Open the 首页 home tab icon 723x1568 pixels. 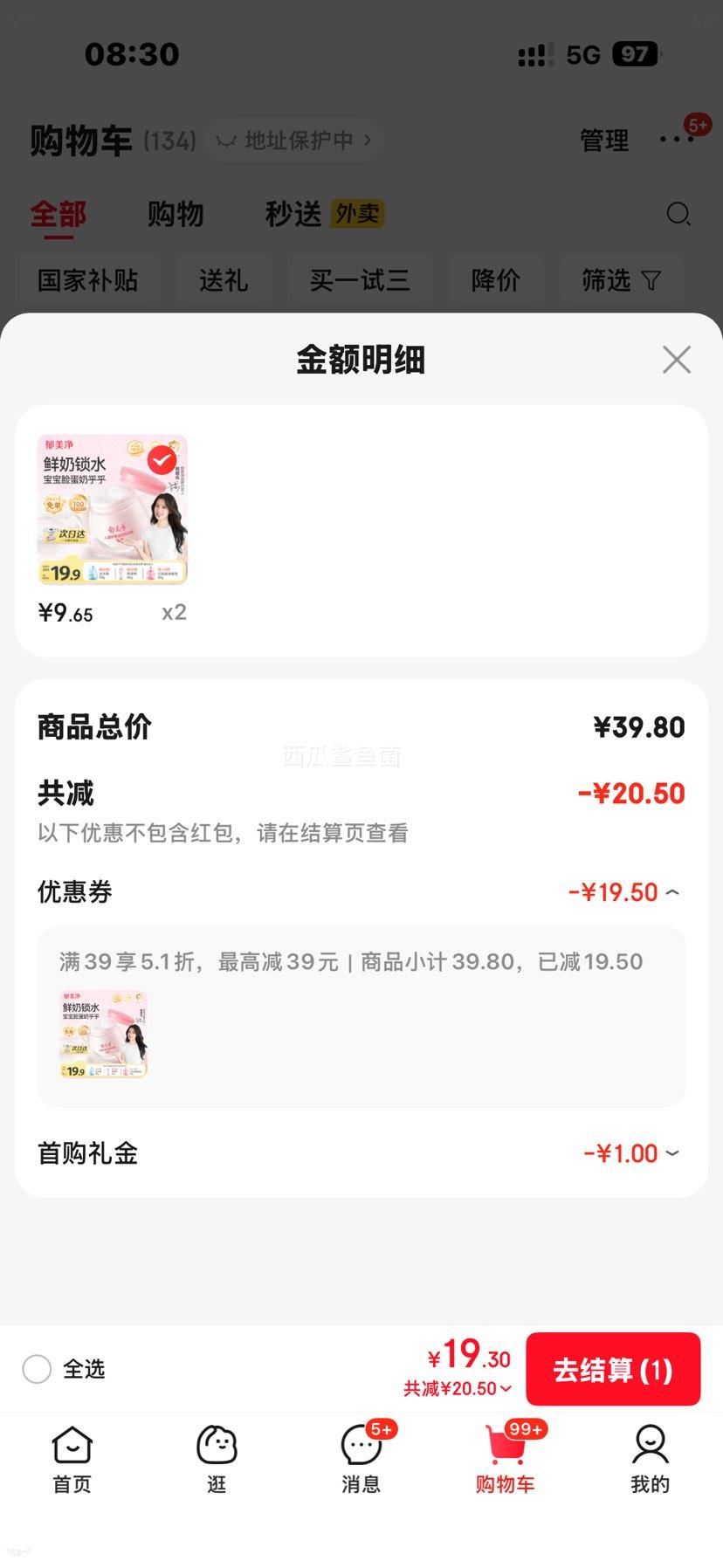tap(72, 1445)
